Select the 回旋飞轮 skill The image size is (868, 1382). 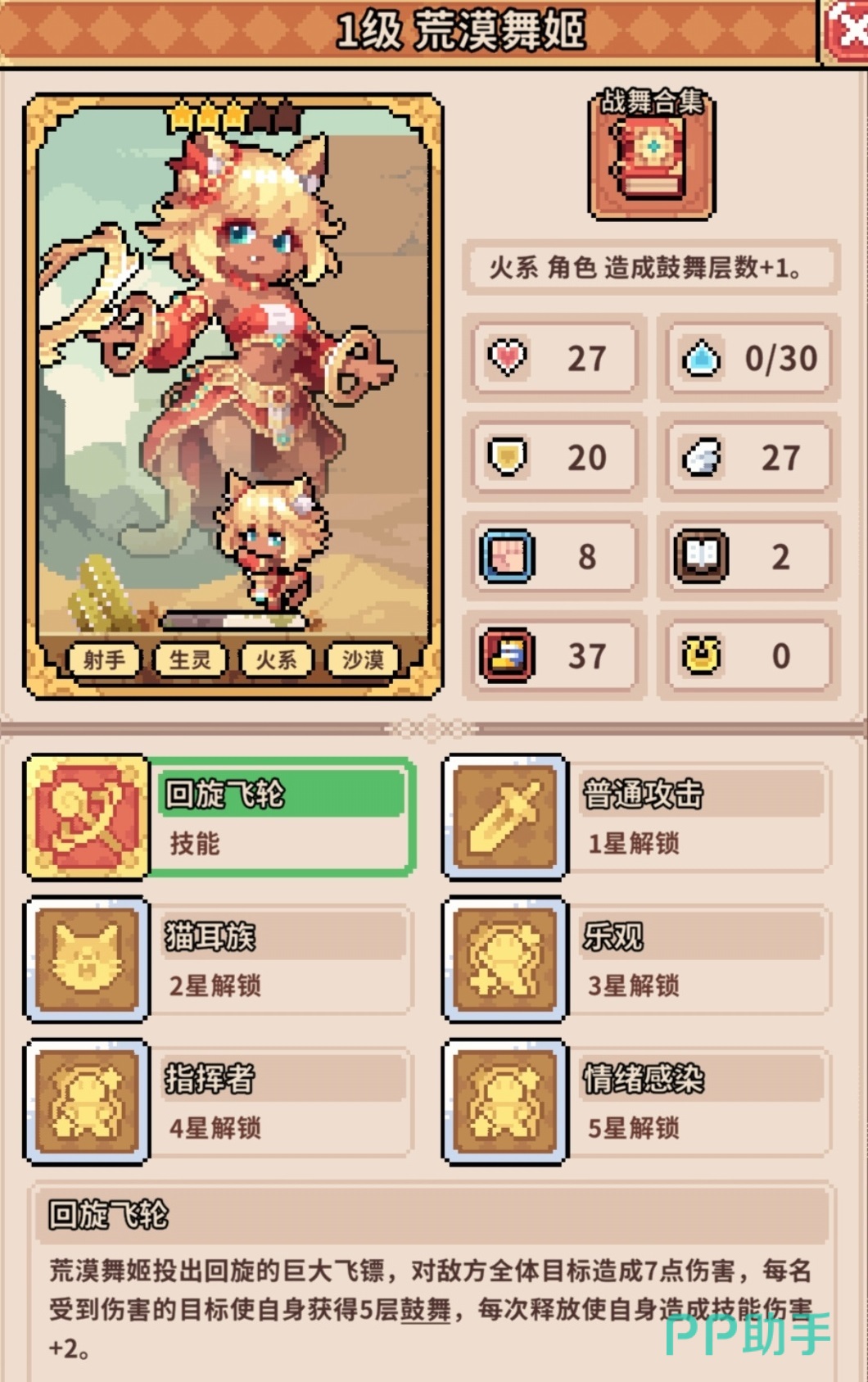(x=221, y=817)
